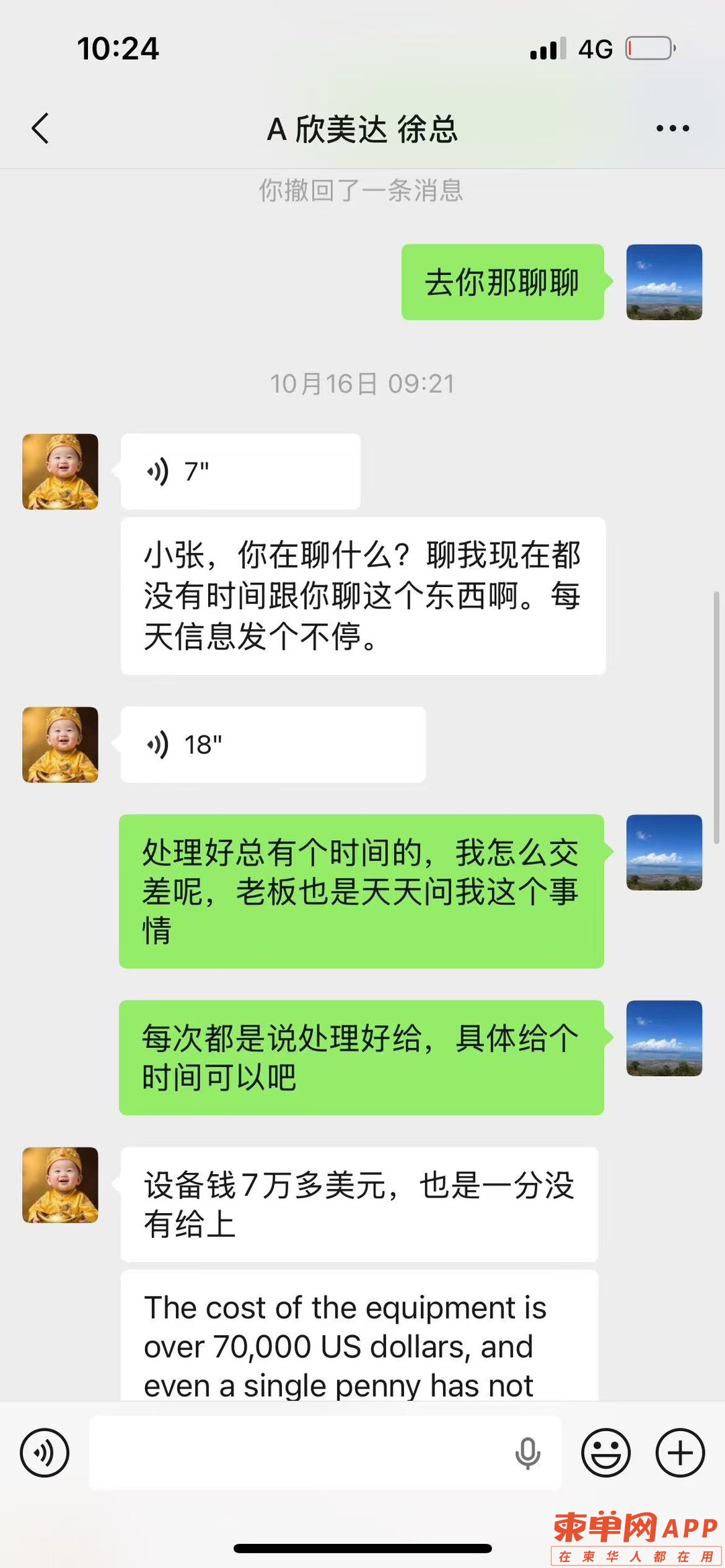Play the 18-second voice message
Screen dimensions: 725x1568
pos(272,745)
